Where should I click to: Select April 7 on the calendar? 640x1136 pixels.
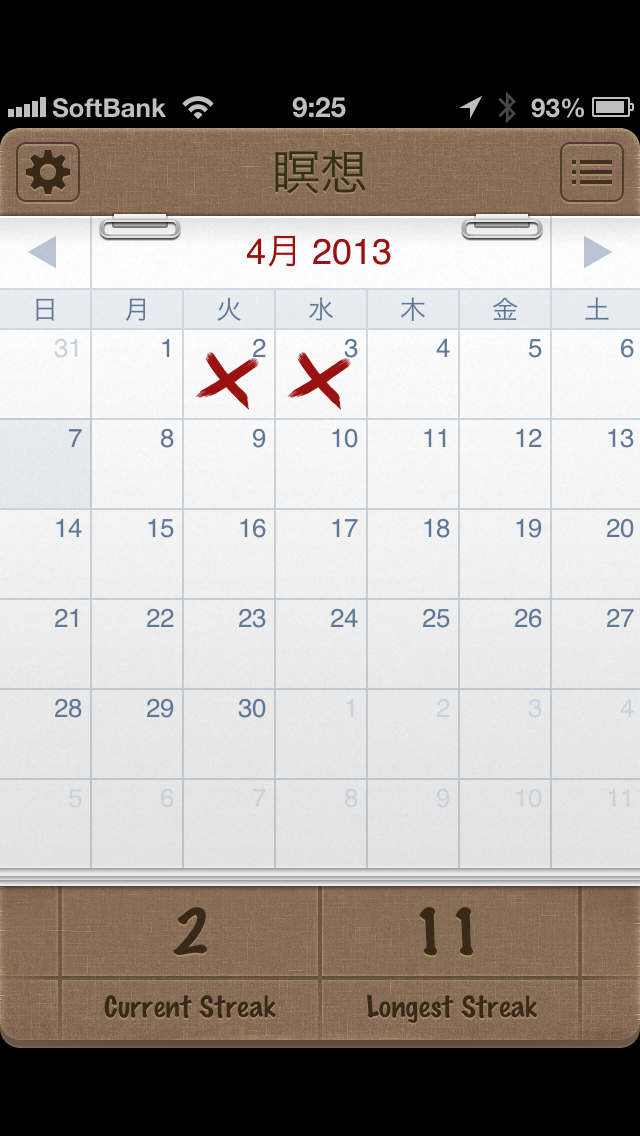(x=45, y=464)
